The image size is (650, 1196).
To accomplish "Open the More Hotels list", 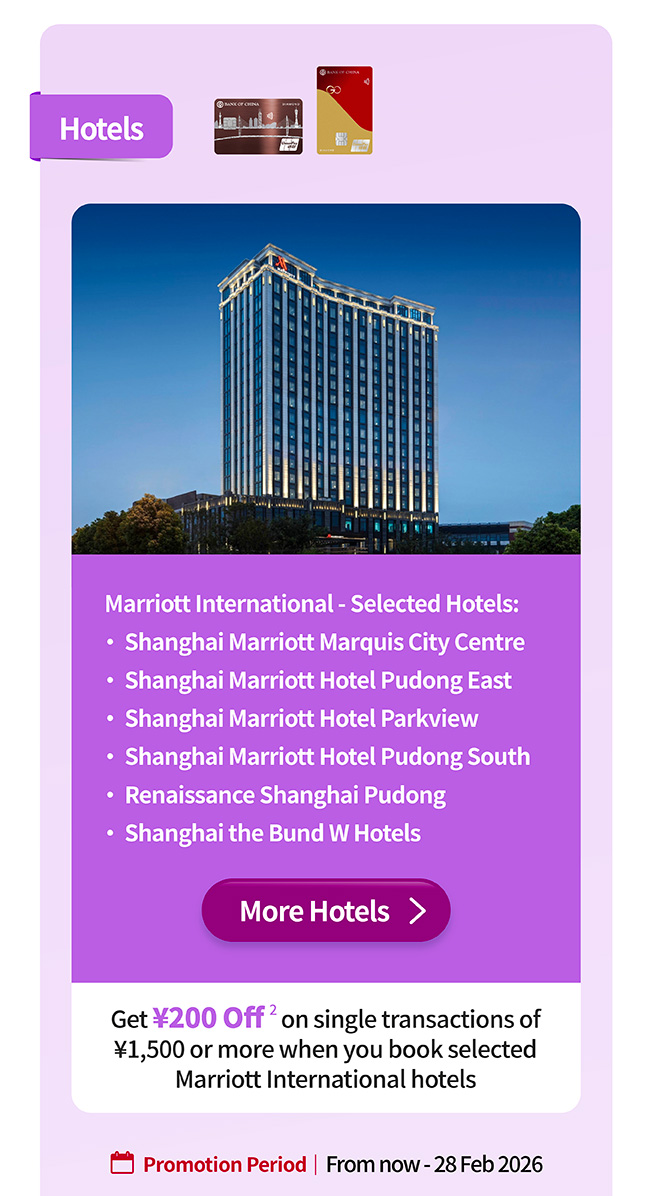I will point(326,911).
